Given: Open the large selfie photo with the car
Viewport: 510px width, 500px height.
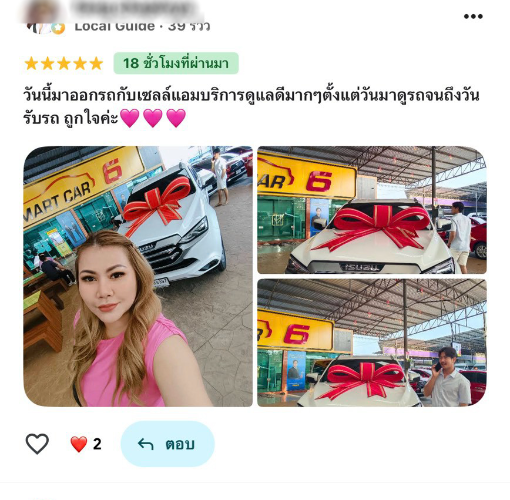Looking at the screenshot, I should (x=138, y=276).
